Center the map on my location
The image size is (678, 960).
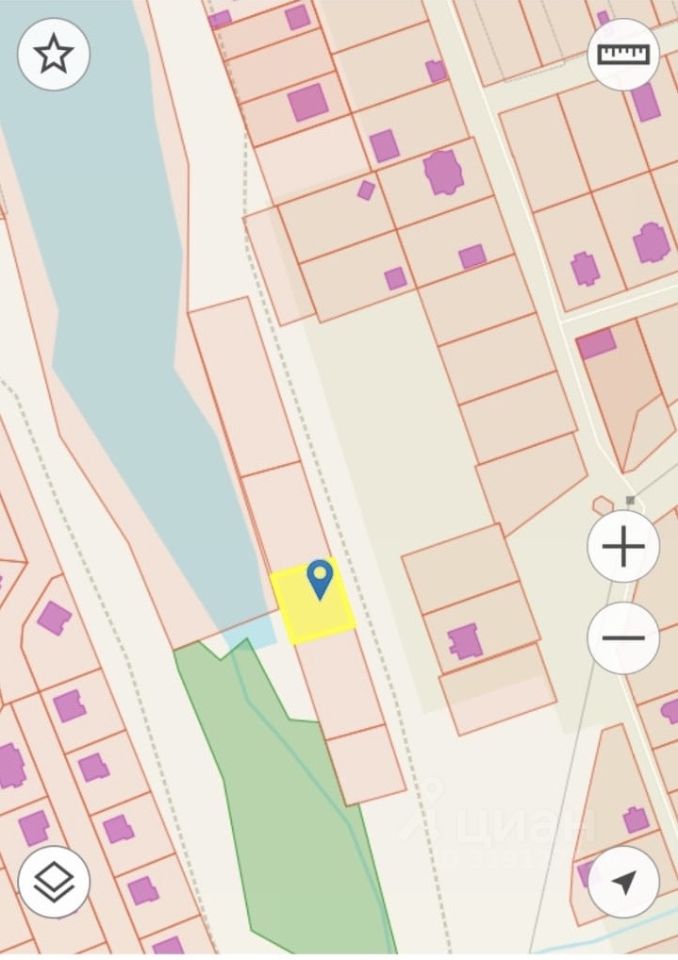(623, 881)
